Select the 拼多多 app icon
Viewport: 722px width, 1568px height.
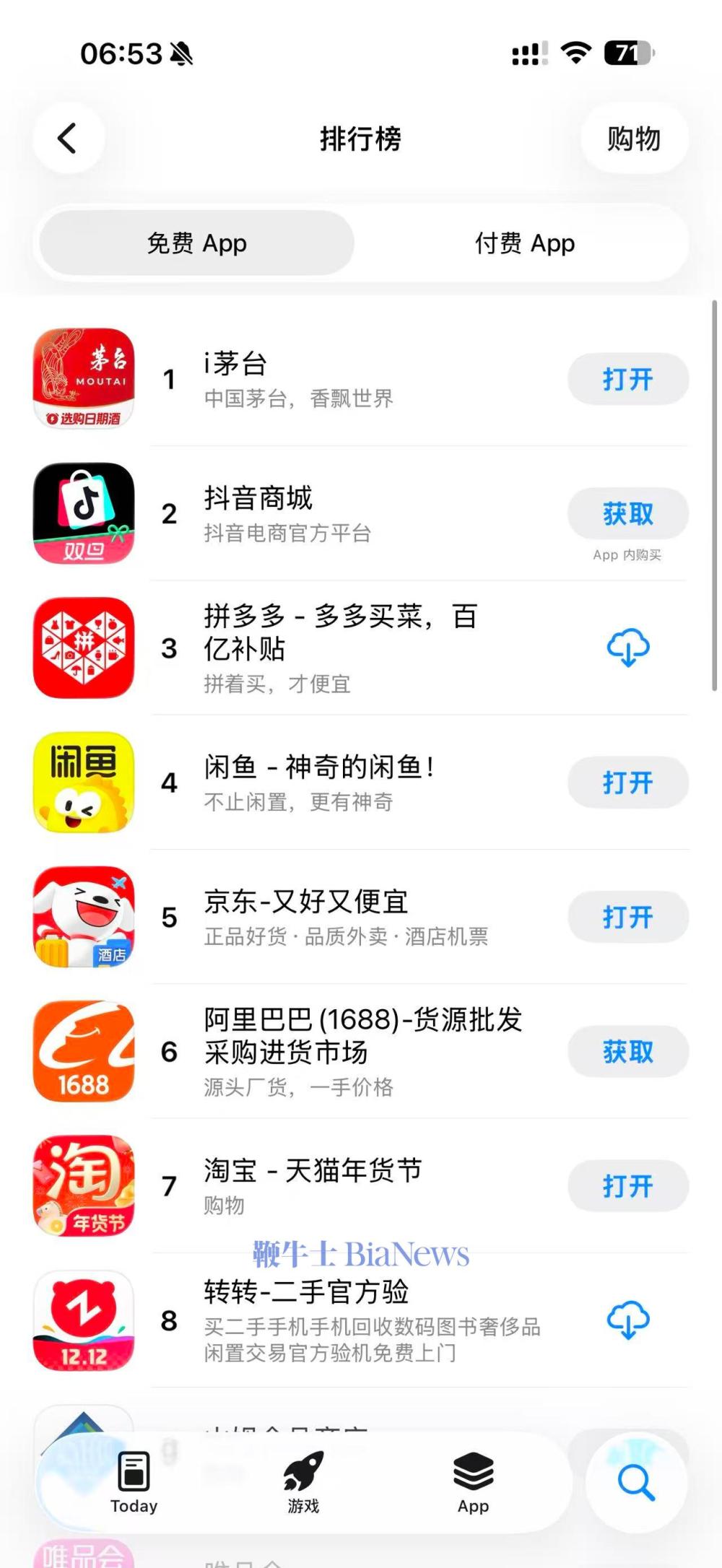click(82, 648)
